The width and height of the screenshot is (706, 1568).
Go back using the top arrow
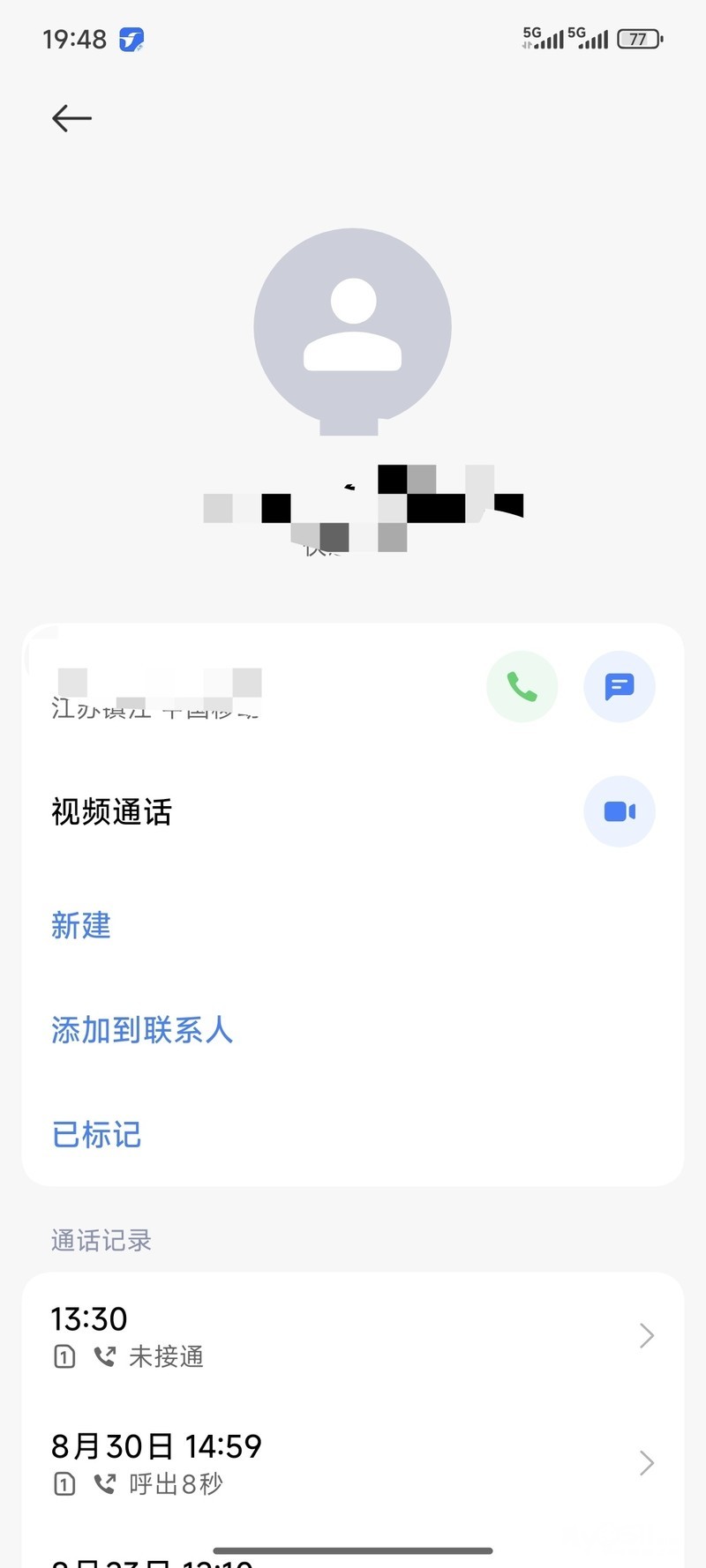click(x=71, y=118)
